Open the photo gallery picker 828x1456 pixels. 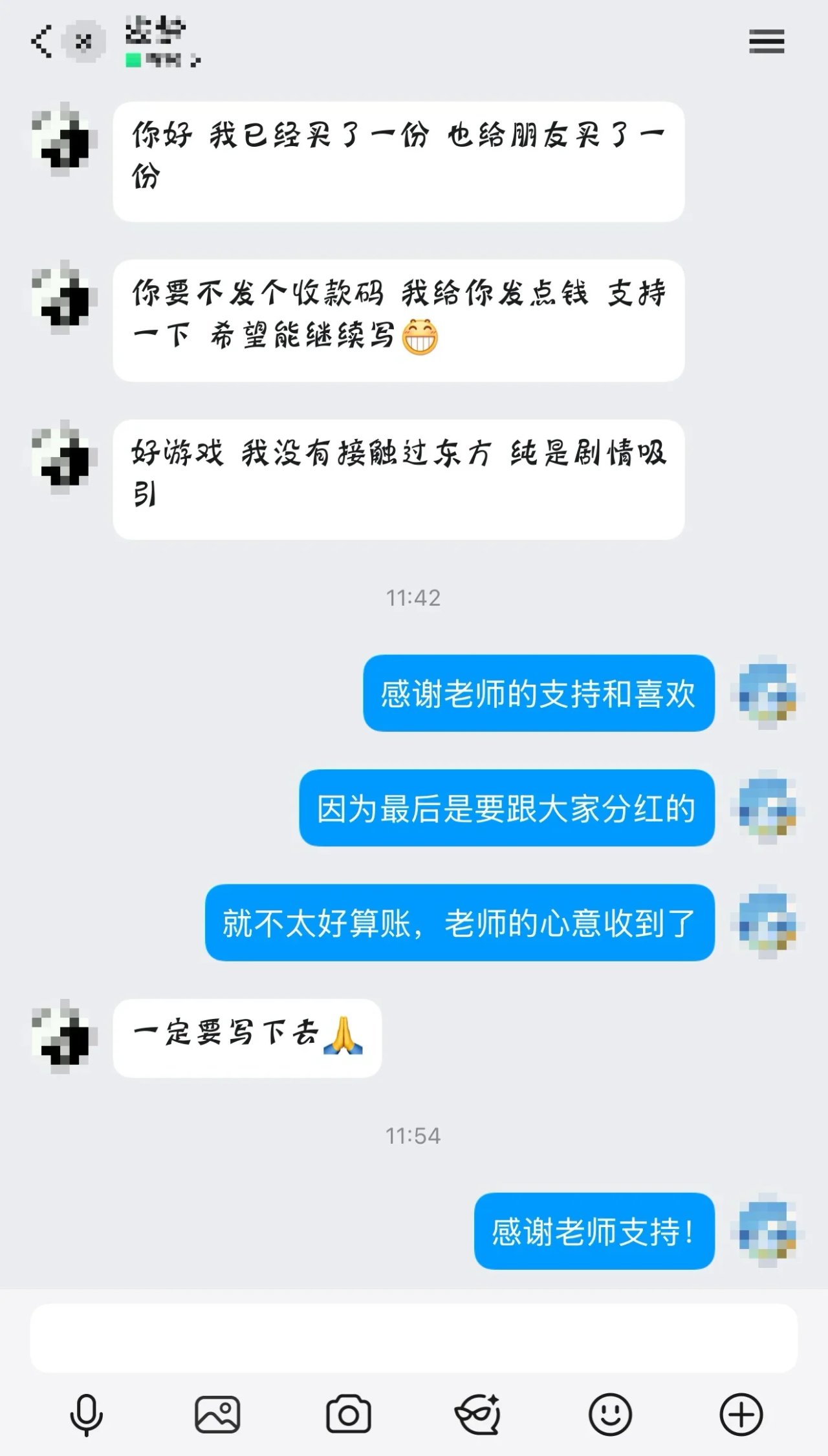[x=217, y=1415]
